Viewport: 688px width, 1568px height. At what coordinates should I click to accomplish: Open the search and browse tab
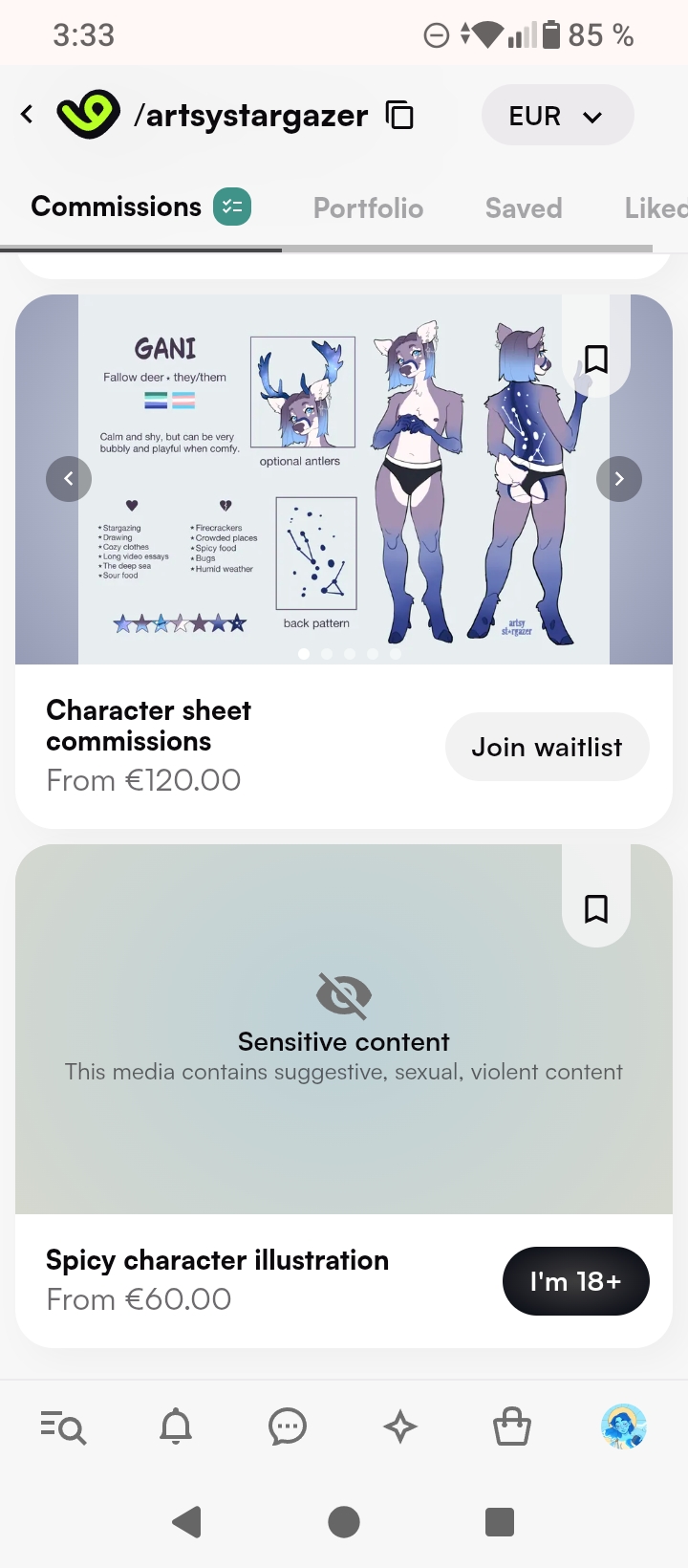(63, 1427)
